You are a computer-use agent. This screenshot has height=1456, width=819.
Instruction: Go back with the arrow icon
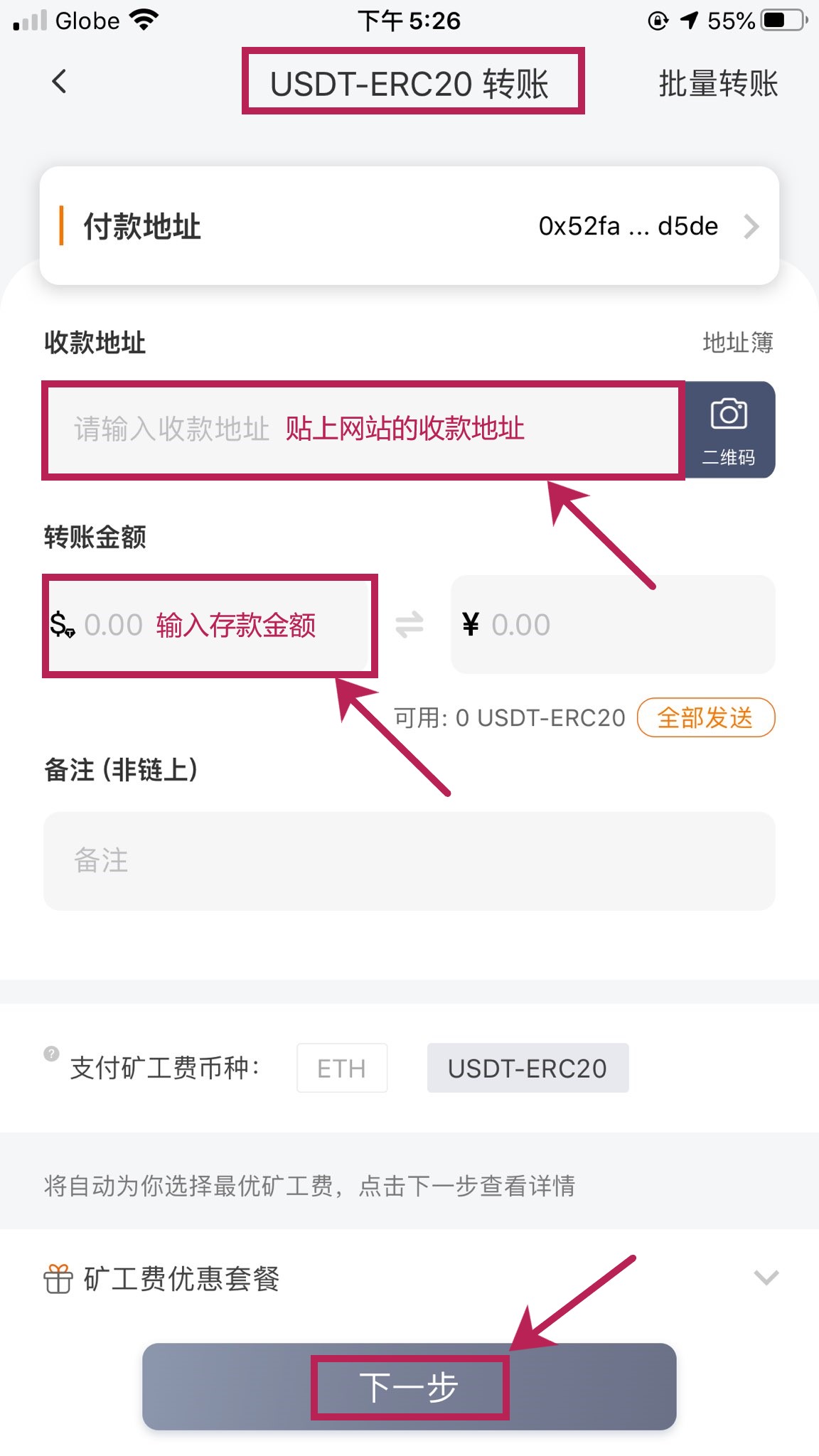60,82
